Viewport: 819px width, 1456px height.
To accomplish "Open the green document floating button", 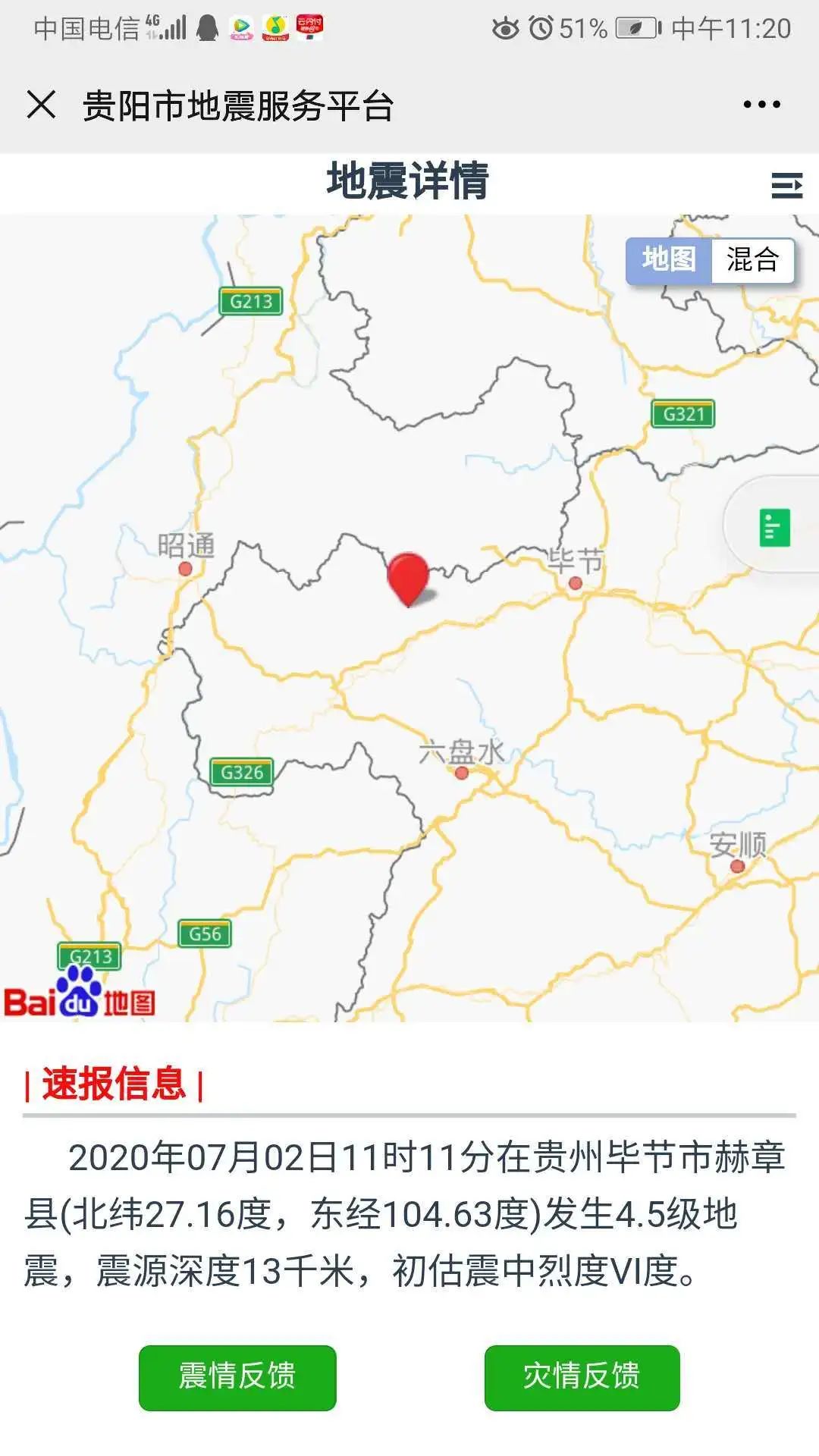I will (775, 527).
